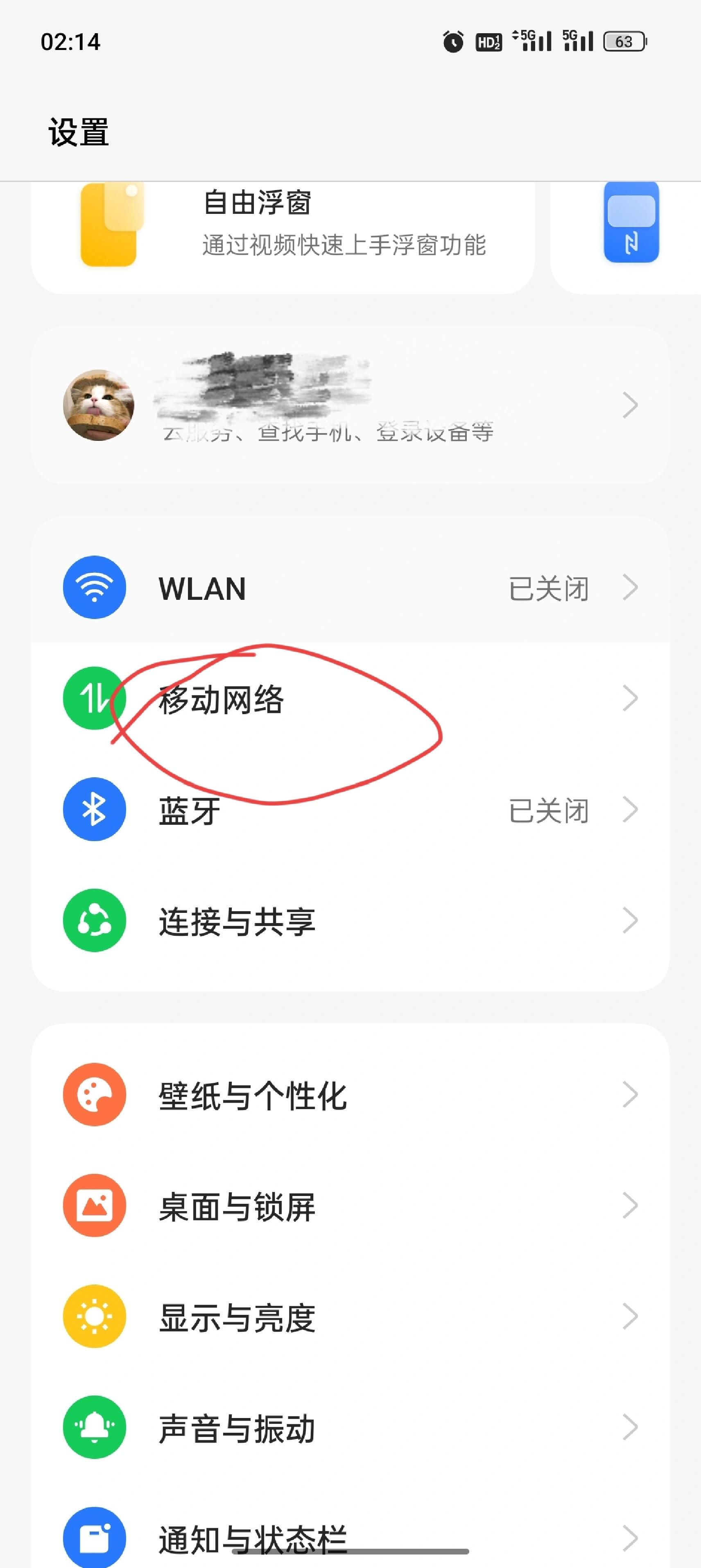The height and width of the screenshot is (1568, 701).
Task: Open 显示与亮度 settings
Action: (350, 1316)
